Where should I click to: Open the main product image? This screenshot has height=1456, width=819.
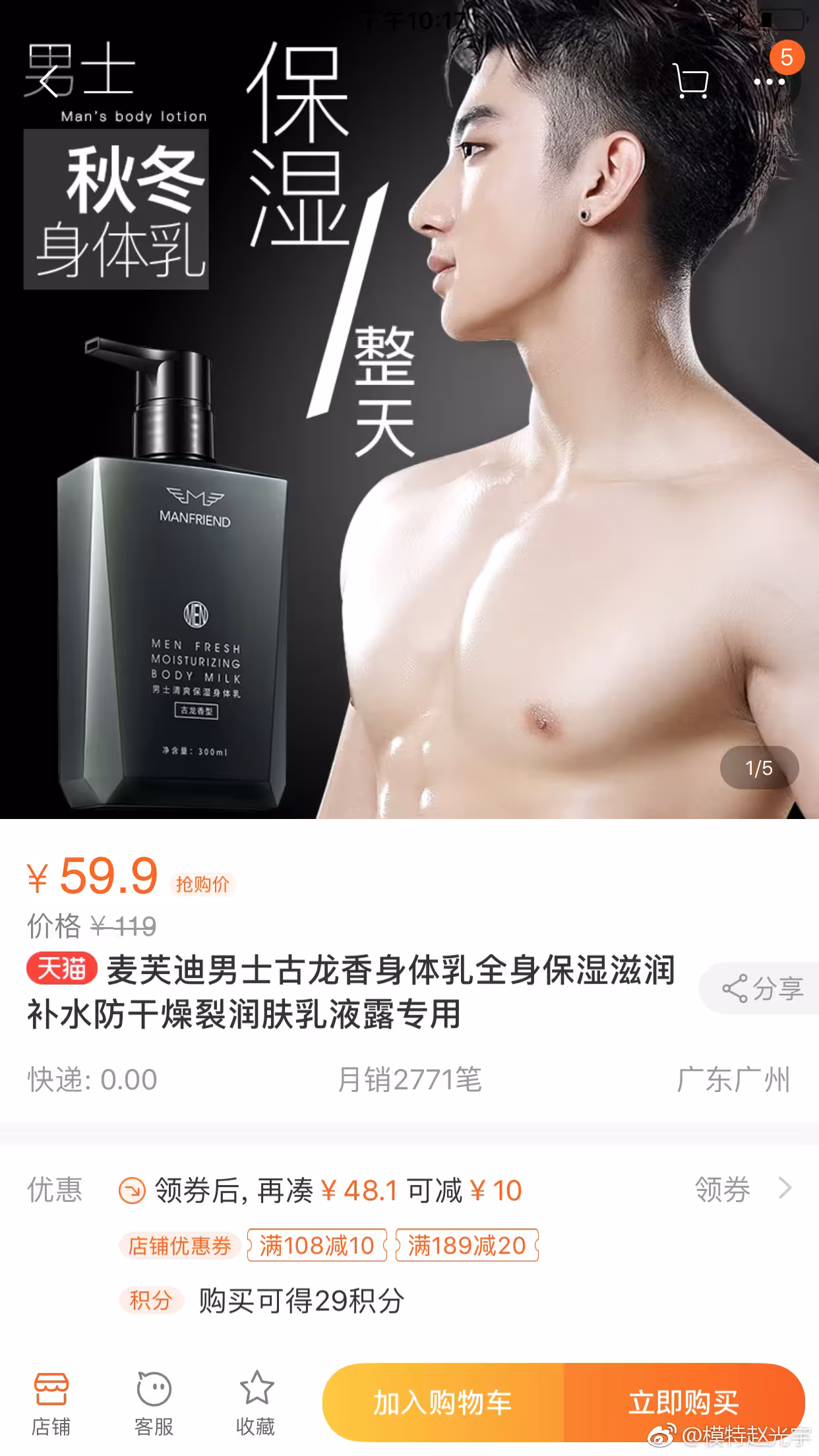(409, 409)
